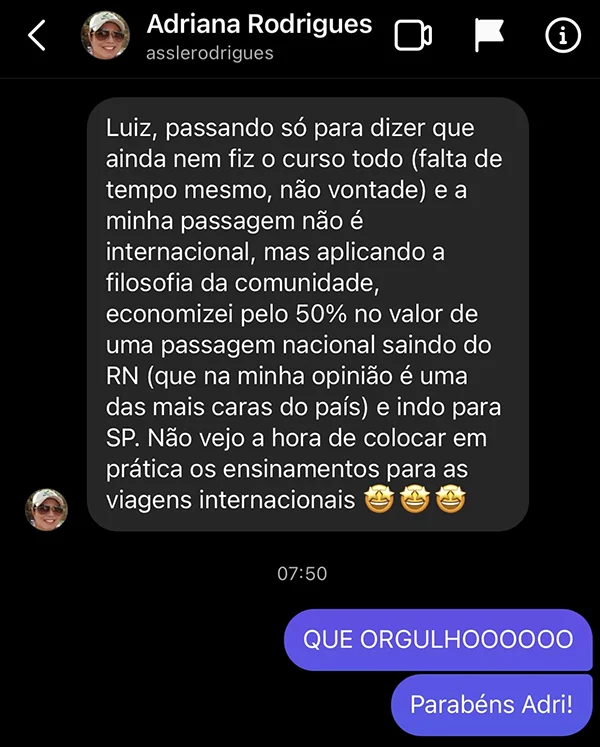
Task: Open conversation info details
Action: click(563, 36)
